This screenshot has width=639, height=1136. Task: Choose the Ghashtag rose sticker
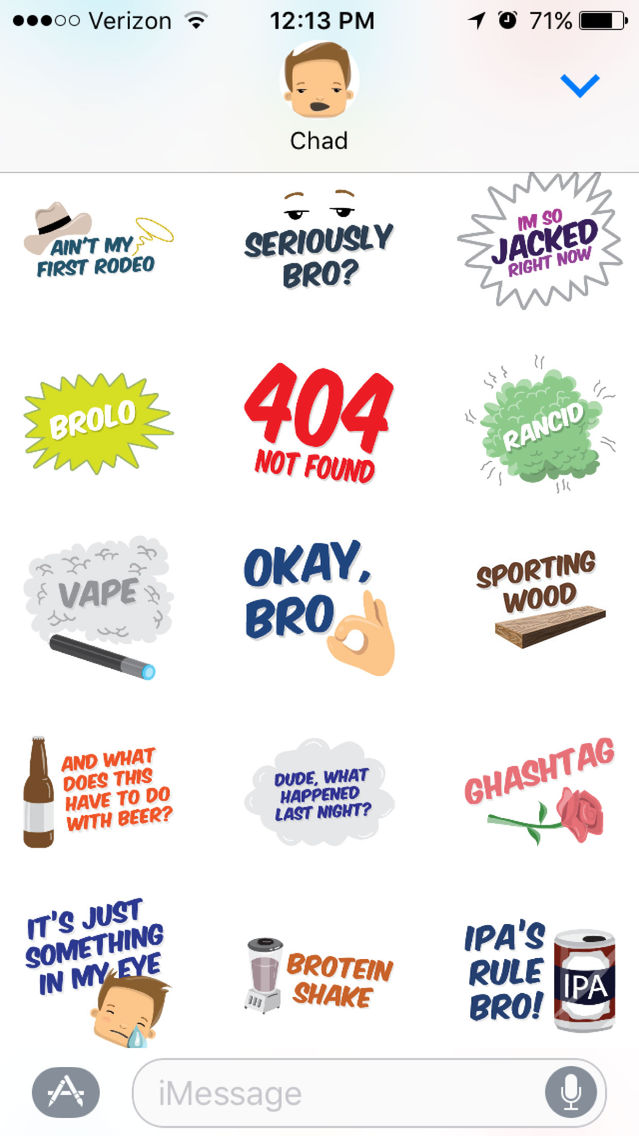click(x=540, y=792)
